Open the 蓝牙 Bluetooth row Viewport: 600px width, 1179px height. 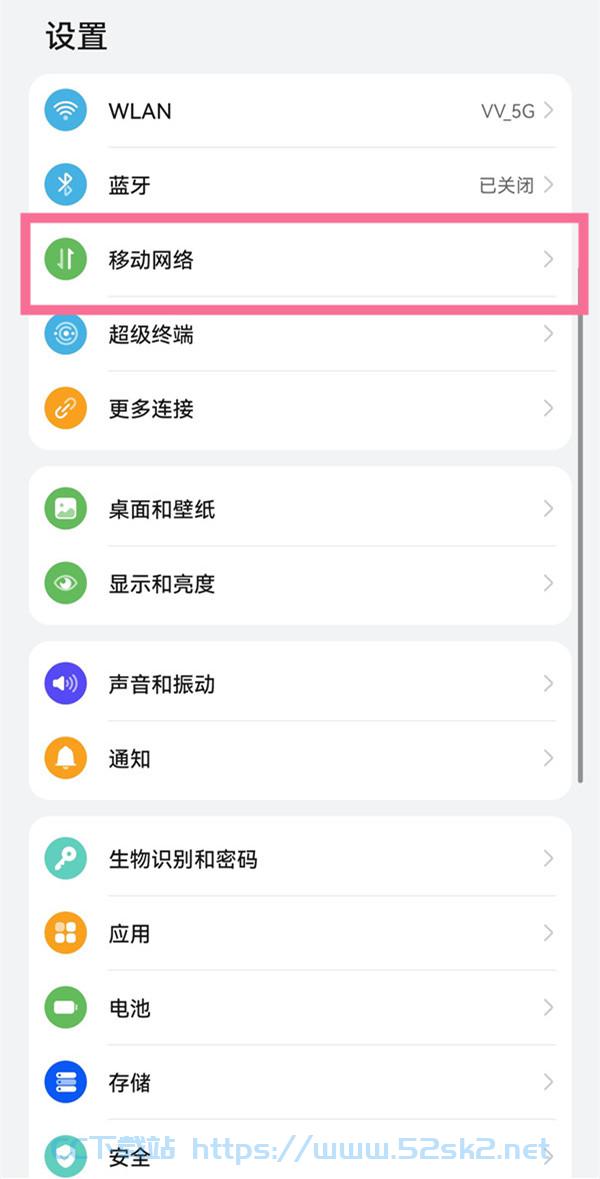pyautogui.click(x=300, y=185)
